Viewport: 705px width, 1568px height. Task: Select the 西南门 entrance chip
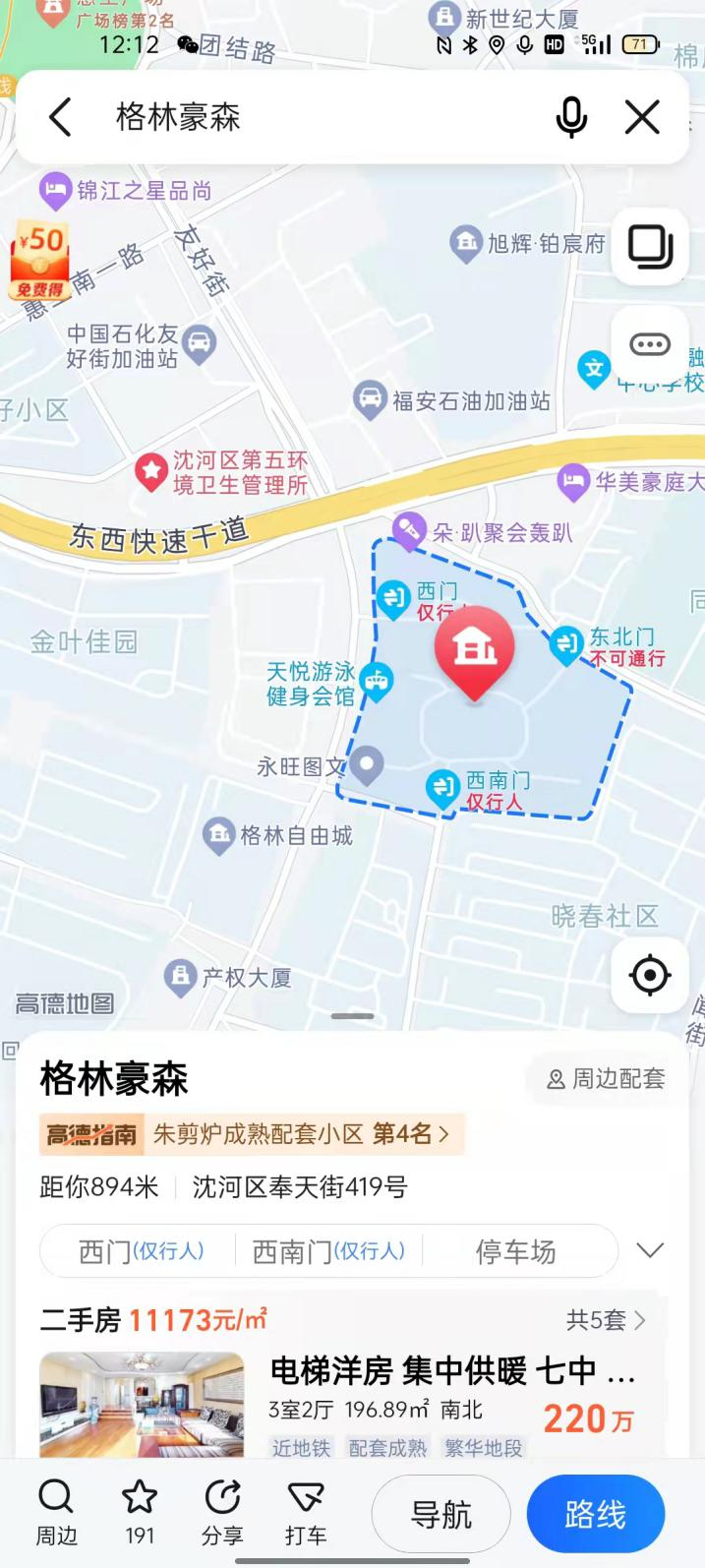coord(328,1251)
